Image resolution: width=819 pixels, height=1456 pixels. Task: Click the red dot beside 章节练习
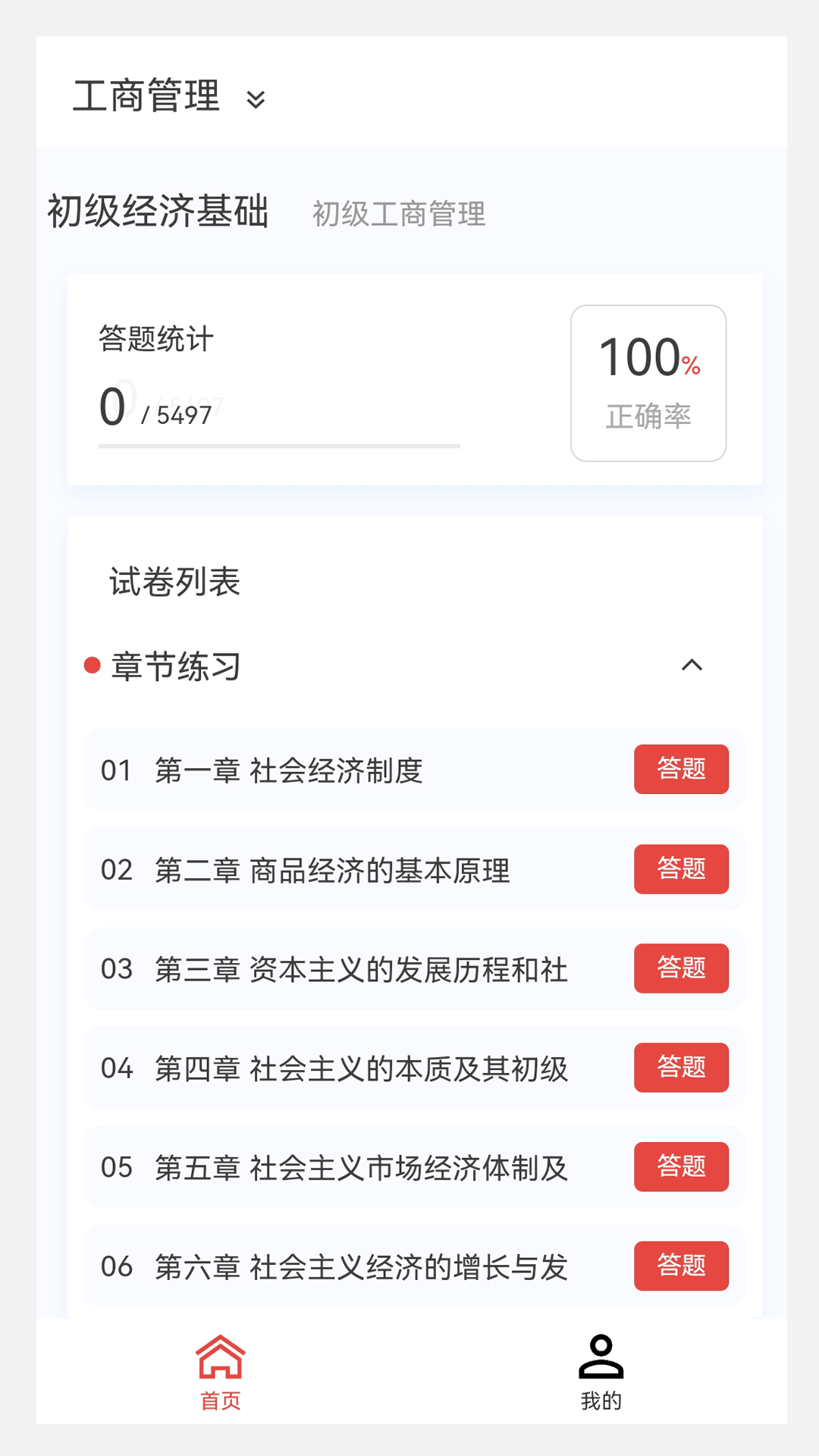[x=91, y=666]
